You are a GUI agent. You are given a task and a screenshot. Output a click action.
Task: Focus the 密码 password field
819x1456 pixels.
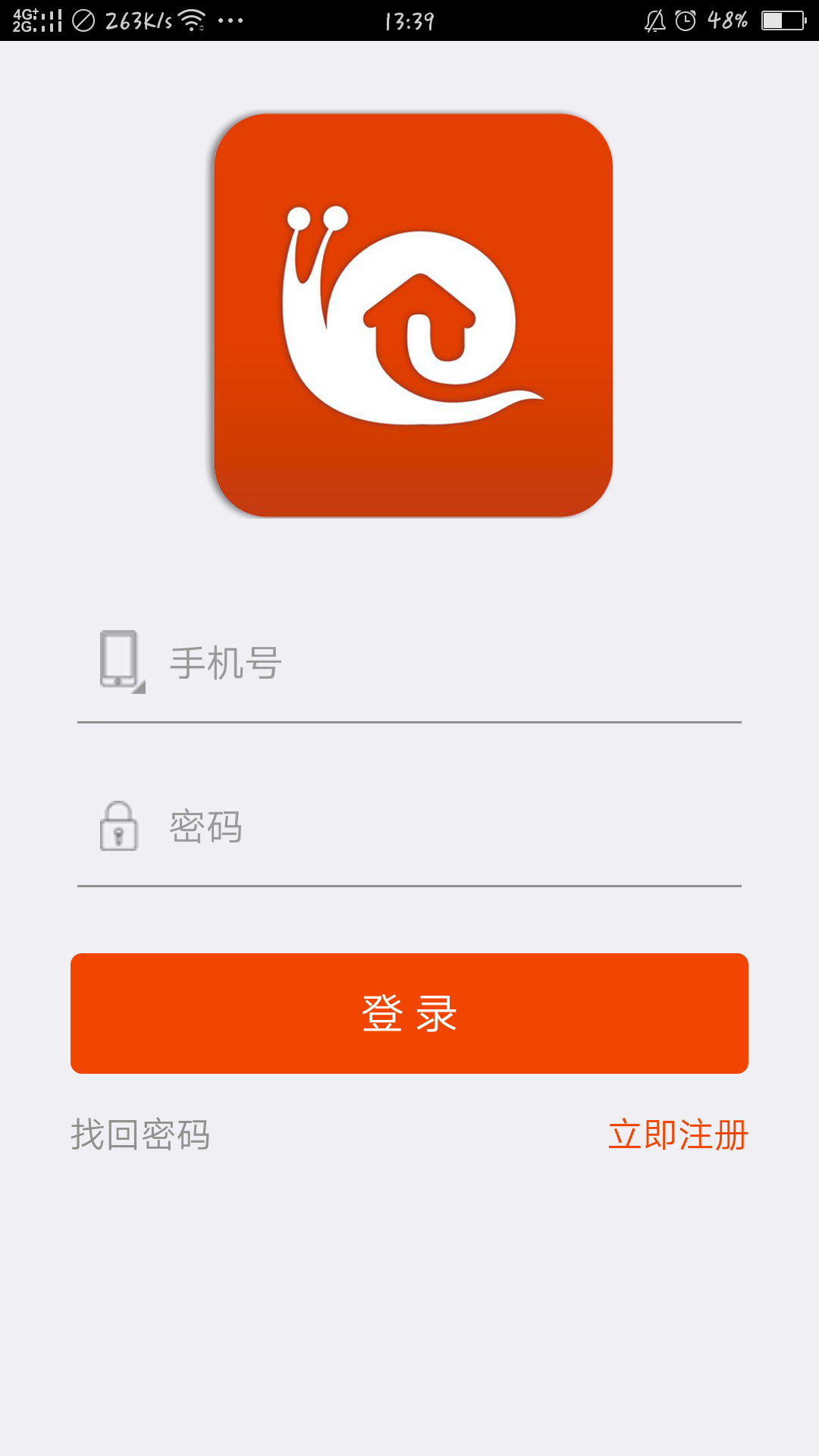coord(440,827)
